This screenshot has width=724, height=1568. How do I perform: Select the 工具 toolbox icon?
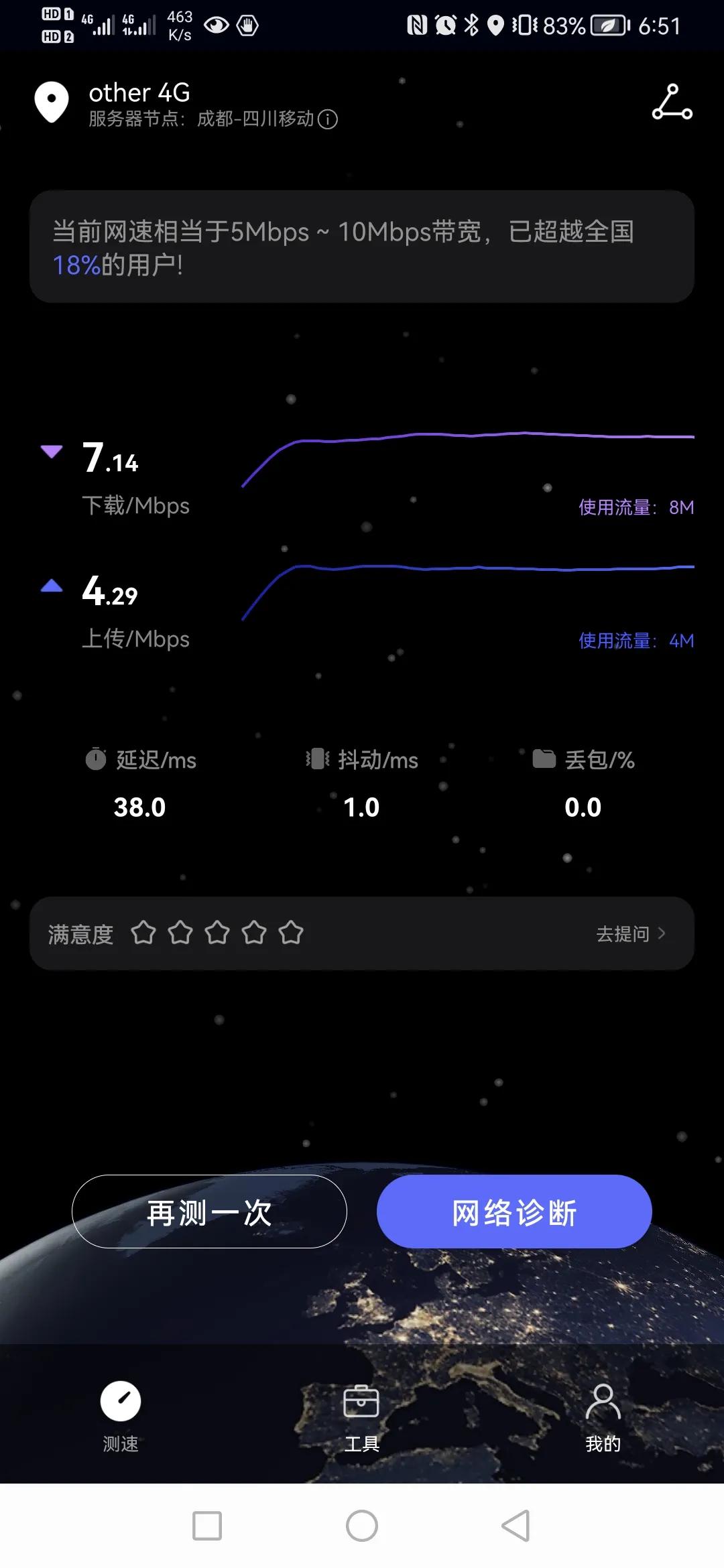pyautogui.click(x=362, y=1400)
